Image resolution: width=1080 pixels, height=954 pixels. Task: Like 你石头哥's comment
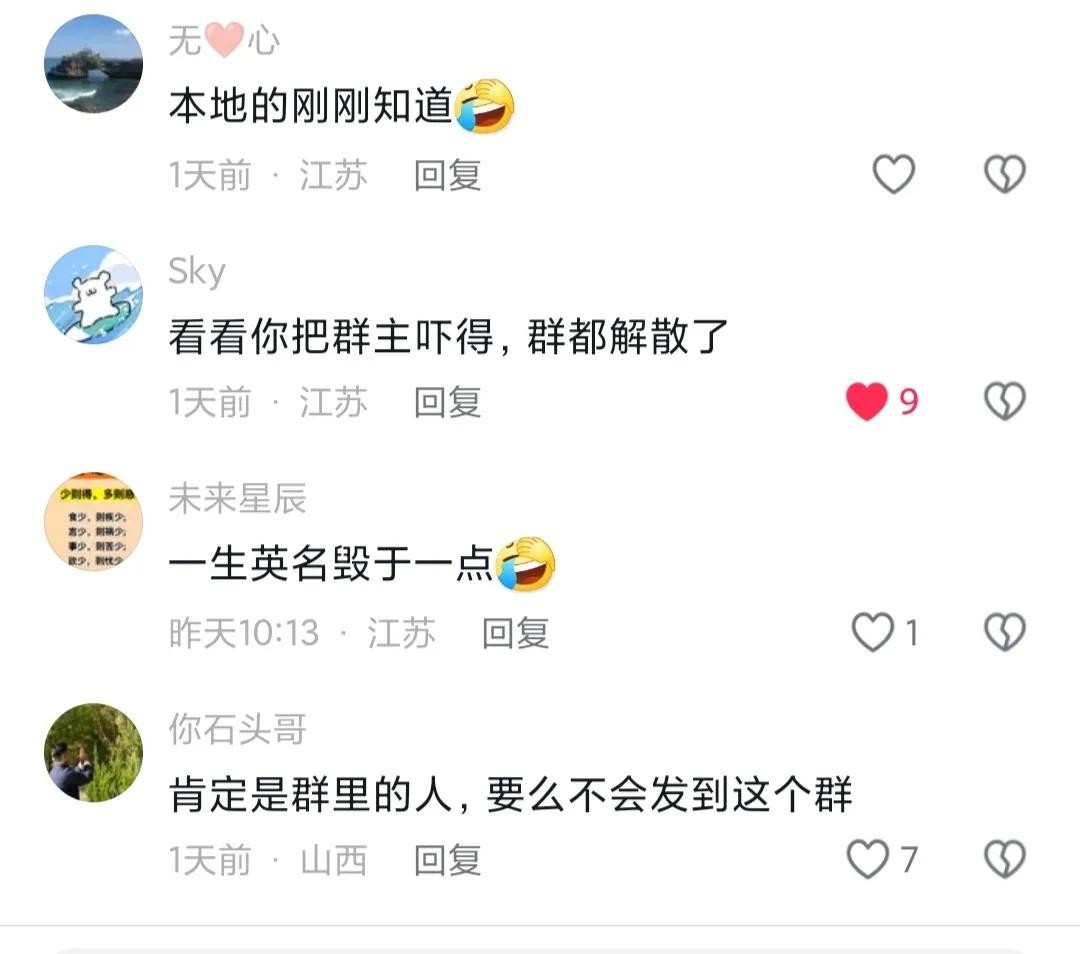(x=868, y=859)
